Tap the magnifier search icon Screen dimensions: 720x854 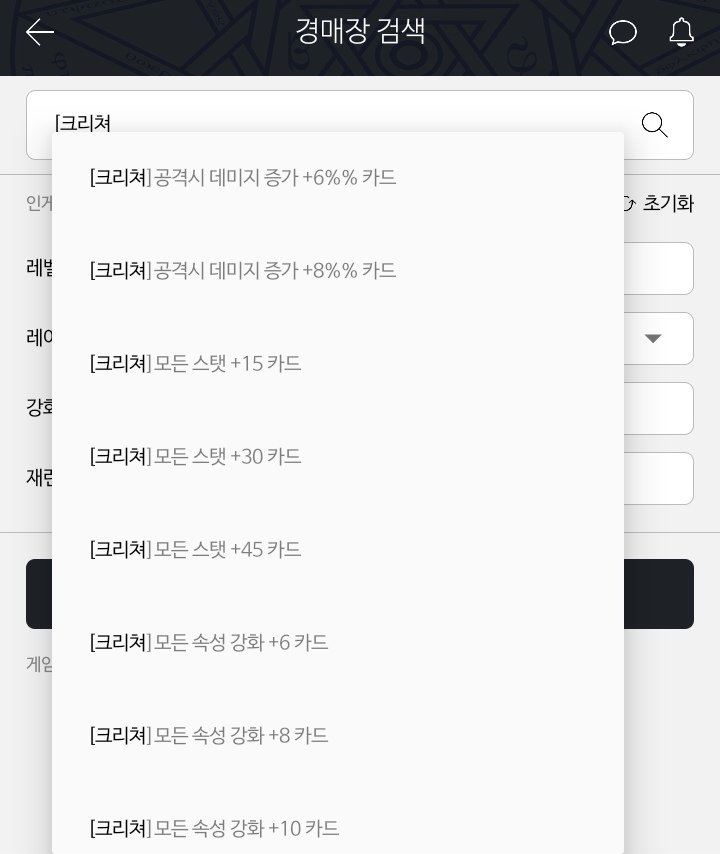(x=654, y=125)
